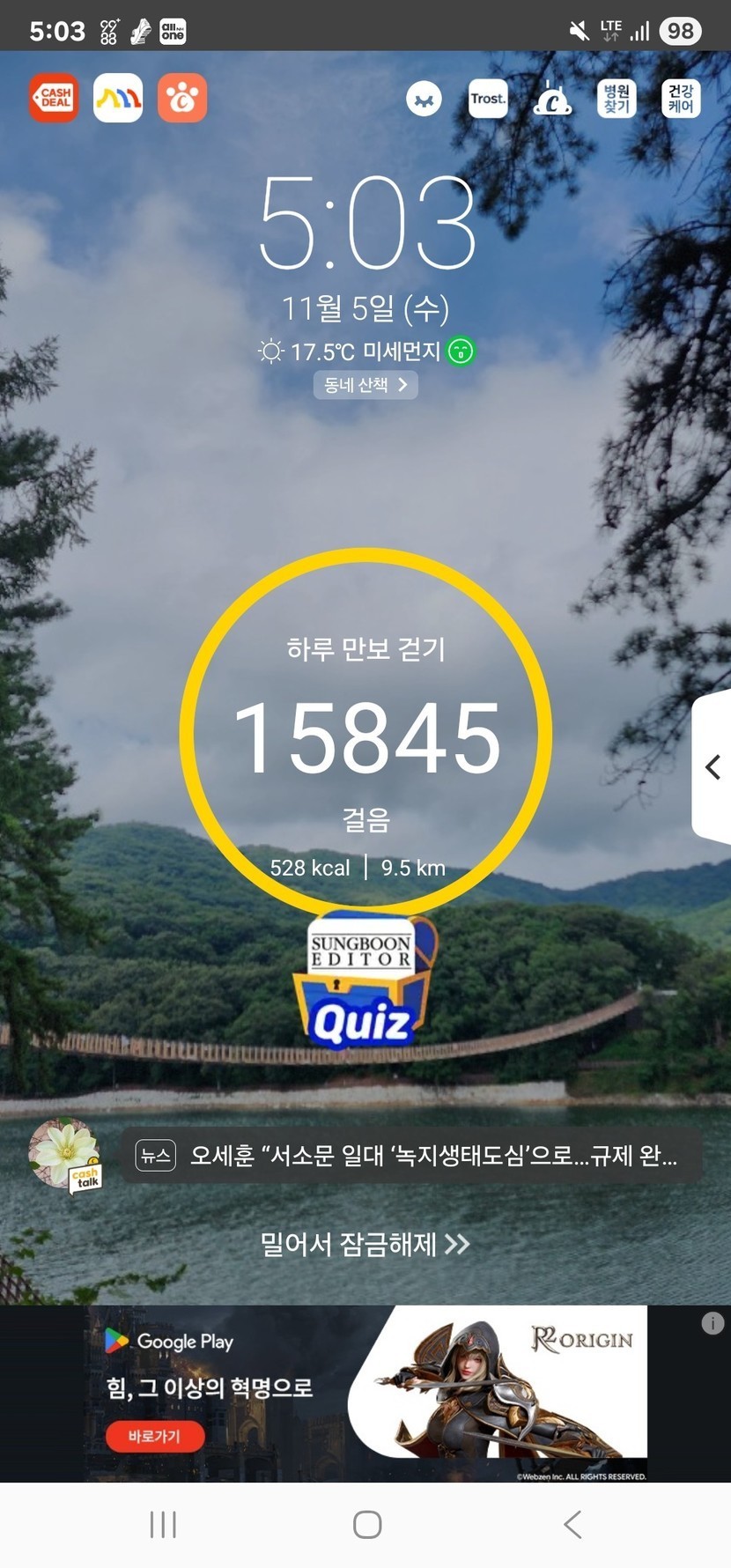Image resolution: width=731 pixels, height=1568 pixels.
Task: Open 건강케어 health care
Action: click(x=681, y=99)
